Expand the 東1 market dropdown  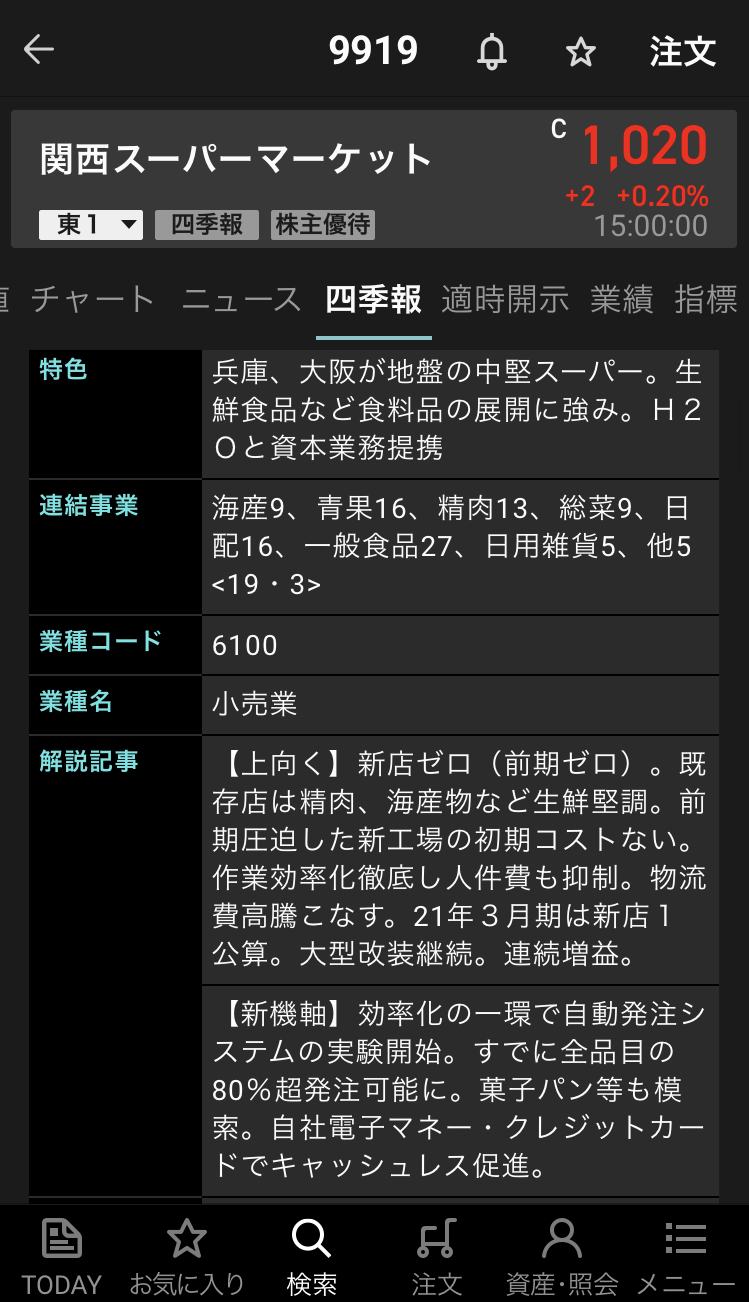pyautogui.click(x=91, y=225)
